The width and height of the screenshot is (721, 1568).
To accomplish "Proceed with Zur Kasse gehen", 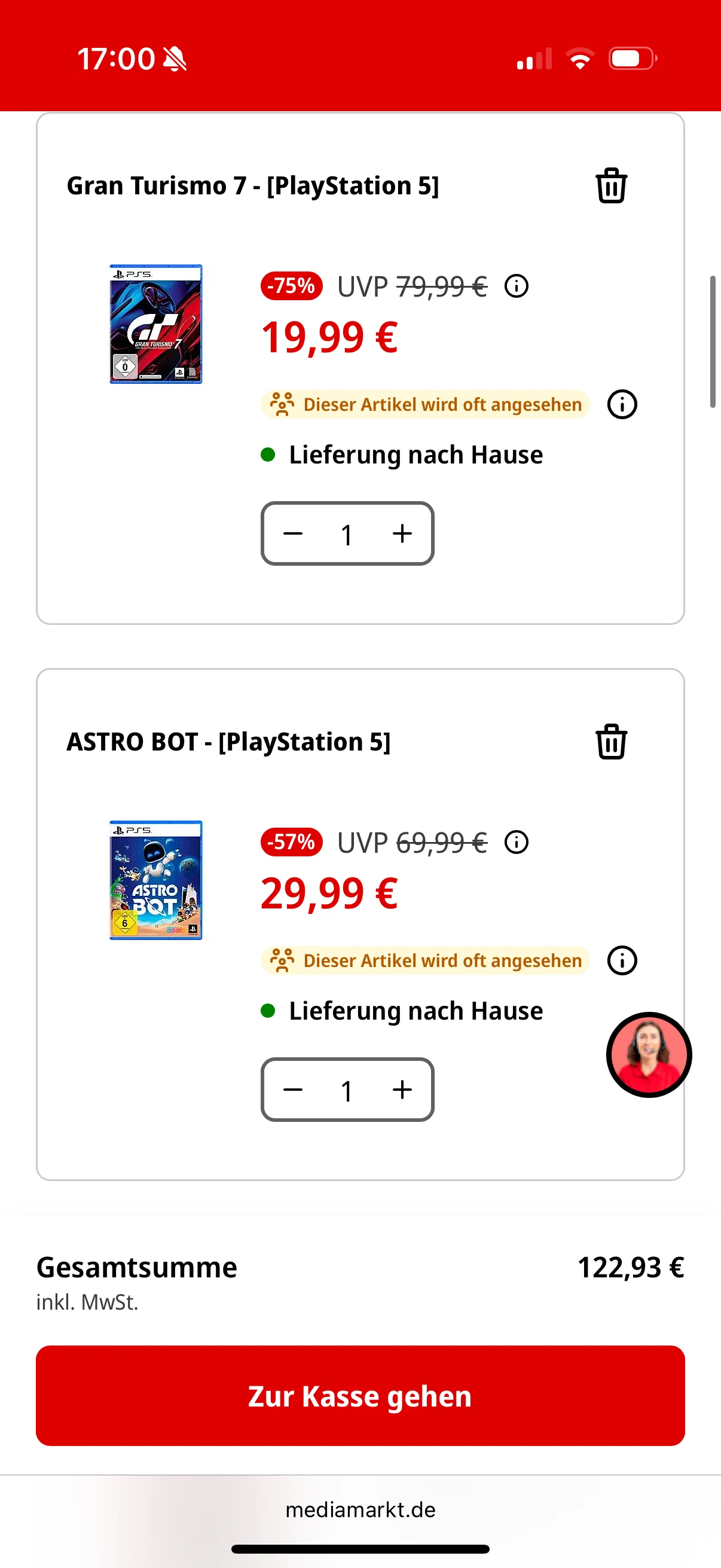I will pos(360,1396).
